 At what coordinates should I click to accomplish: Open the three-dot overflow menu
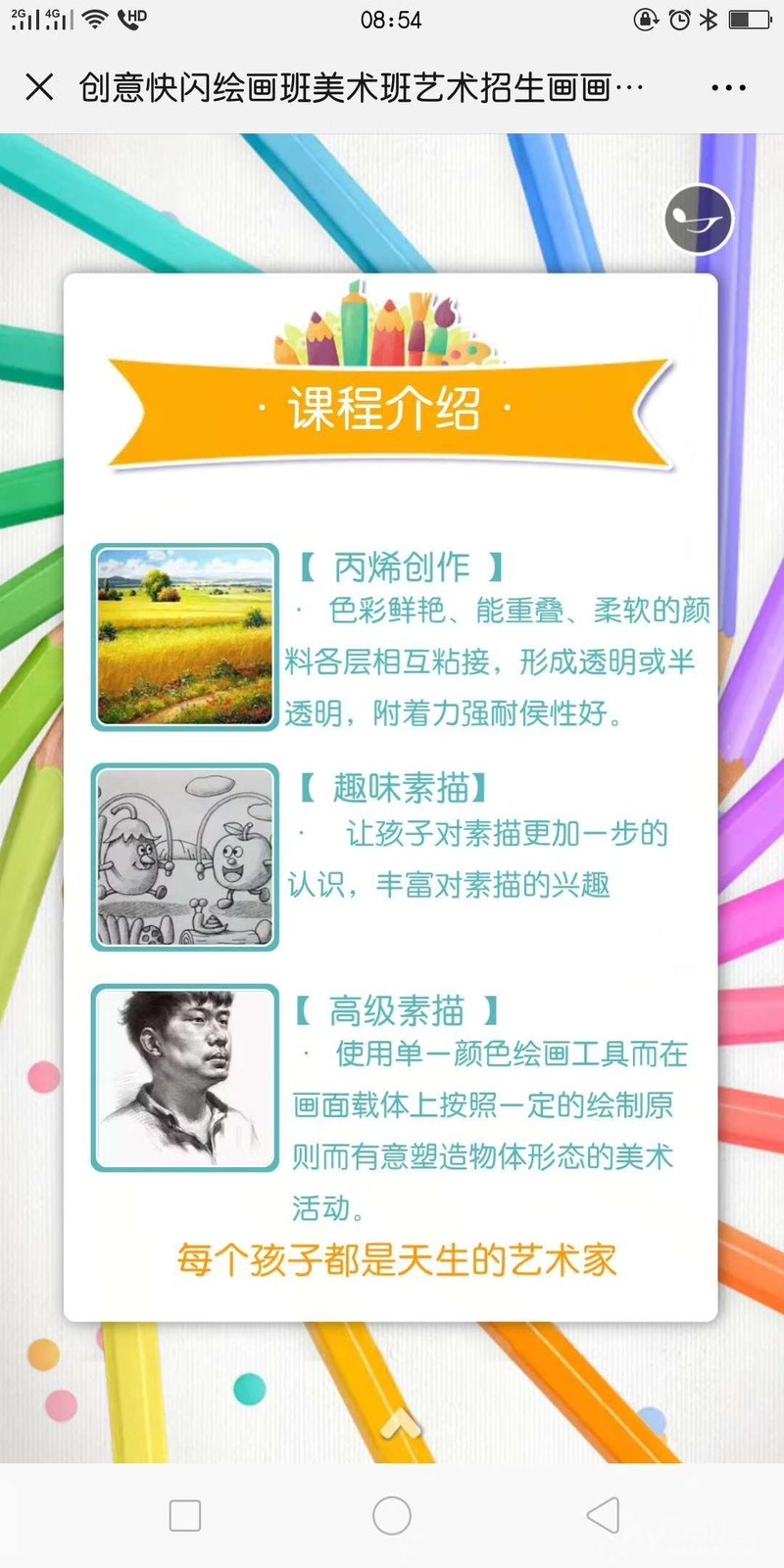728,88
